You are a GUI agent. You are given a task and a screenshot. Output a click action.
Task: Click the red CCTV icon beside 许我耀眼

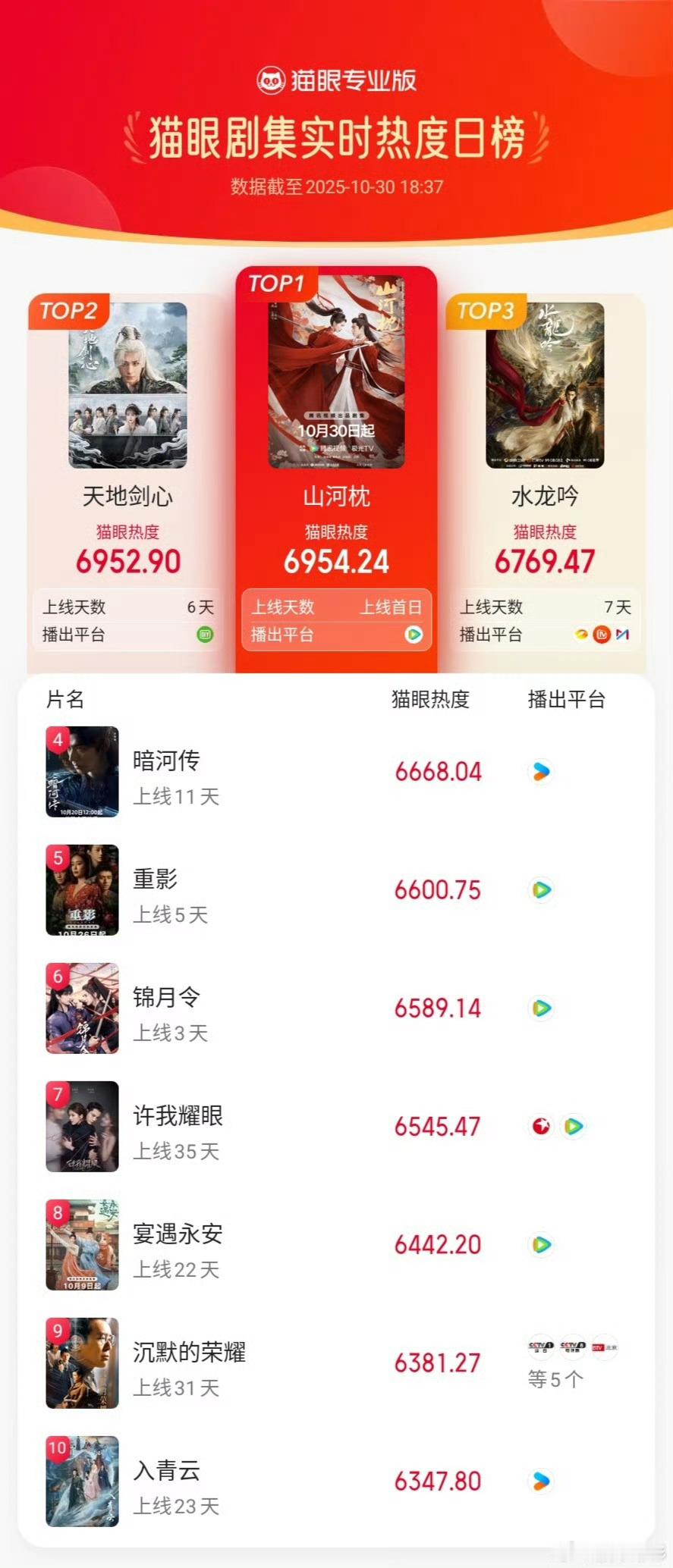click(542, 1127)
